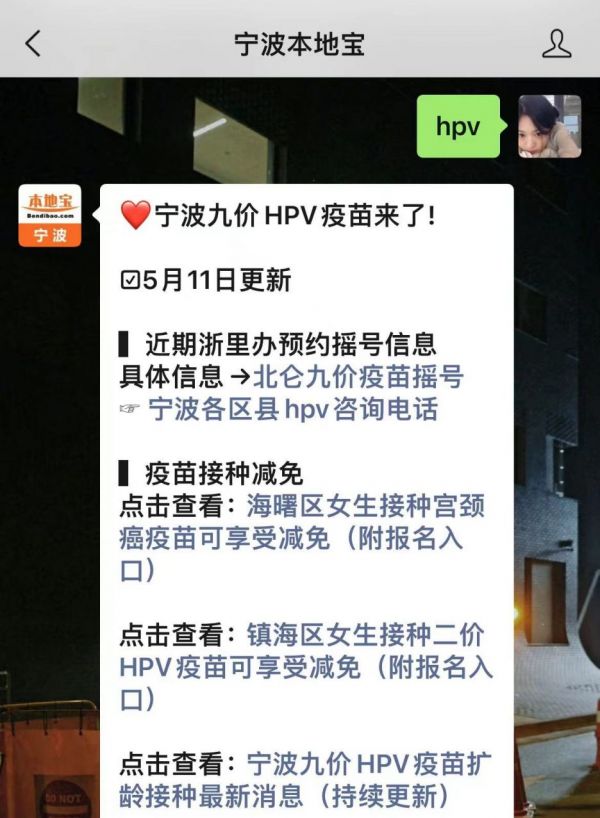This screenshot has height=818, width=600.
Task: Tap my own avatar beside hpv message
Action: (549, 127)
